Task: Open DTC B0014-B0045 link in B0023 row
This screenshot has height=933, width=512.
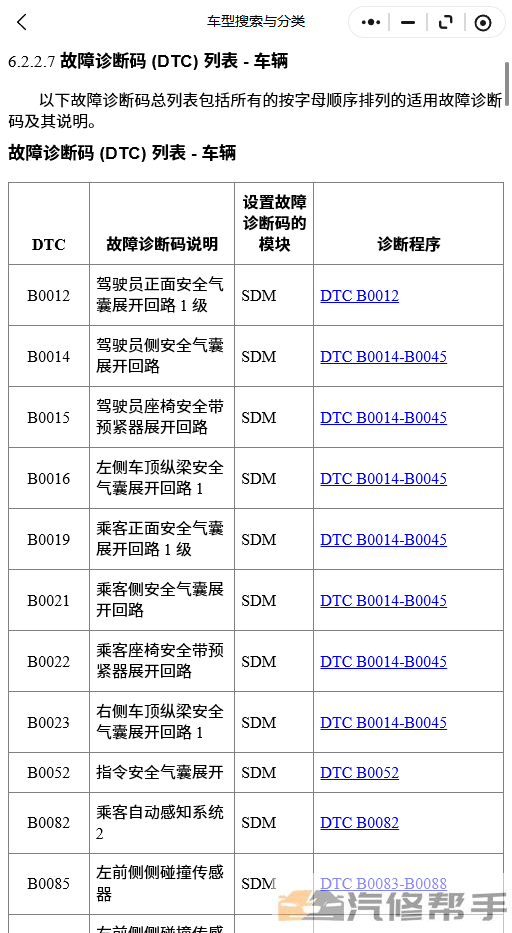Action: (383, 722)
